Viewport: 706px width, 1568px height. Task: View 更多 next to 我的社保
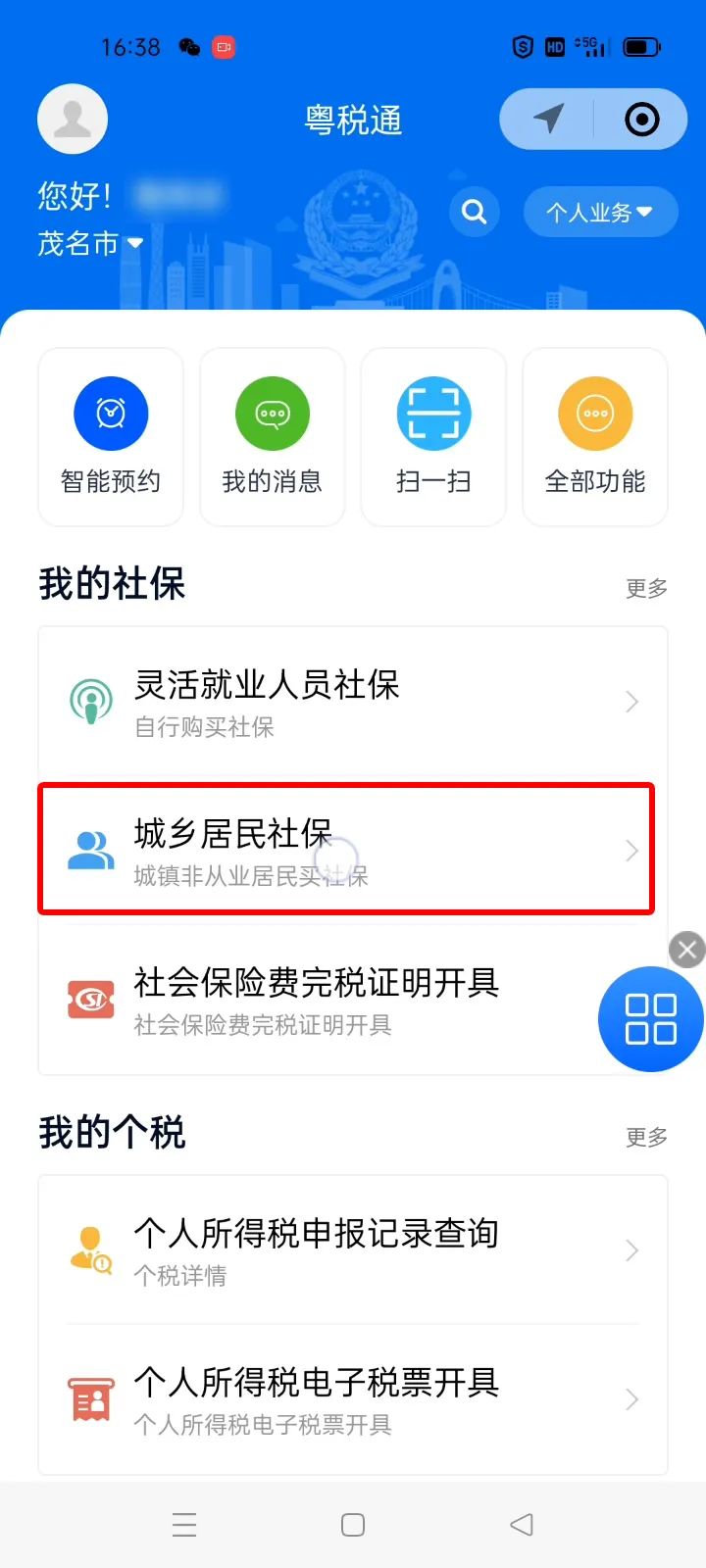[647, 588]
